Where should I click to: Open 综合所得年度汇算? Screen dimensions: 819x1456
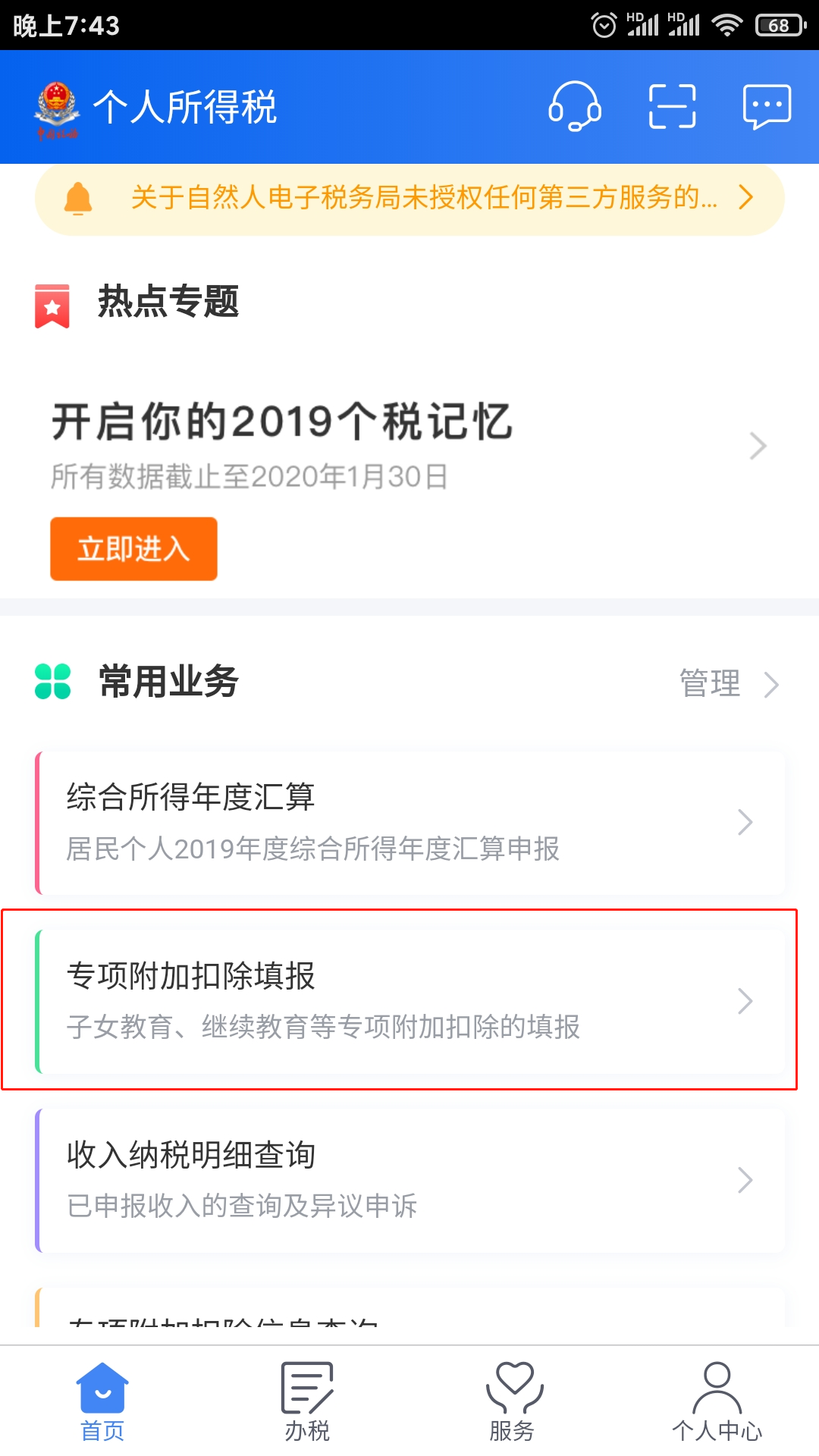coord(409,823)
